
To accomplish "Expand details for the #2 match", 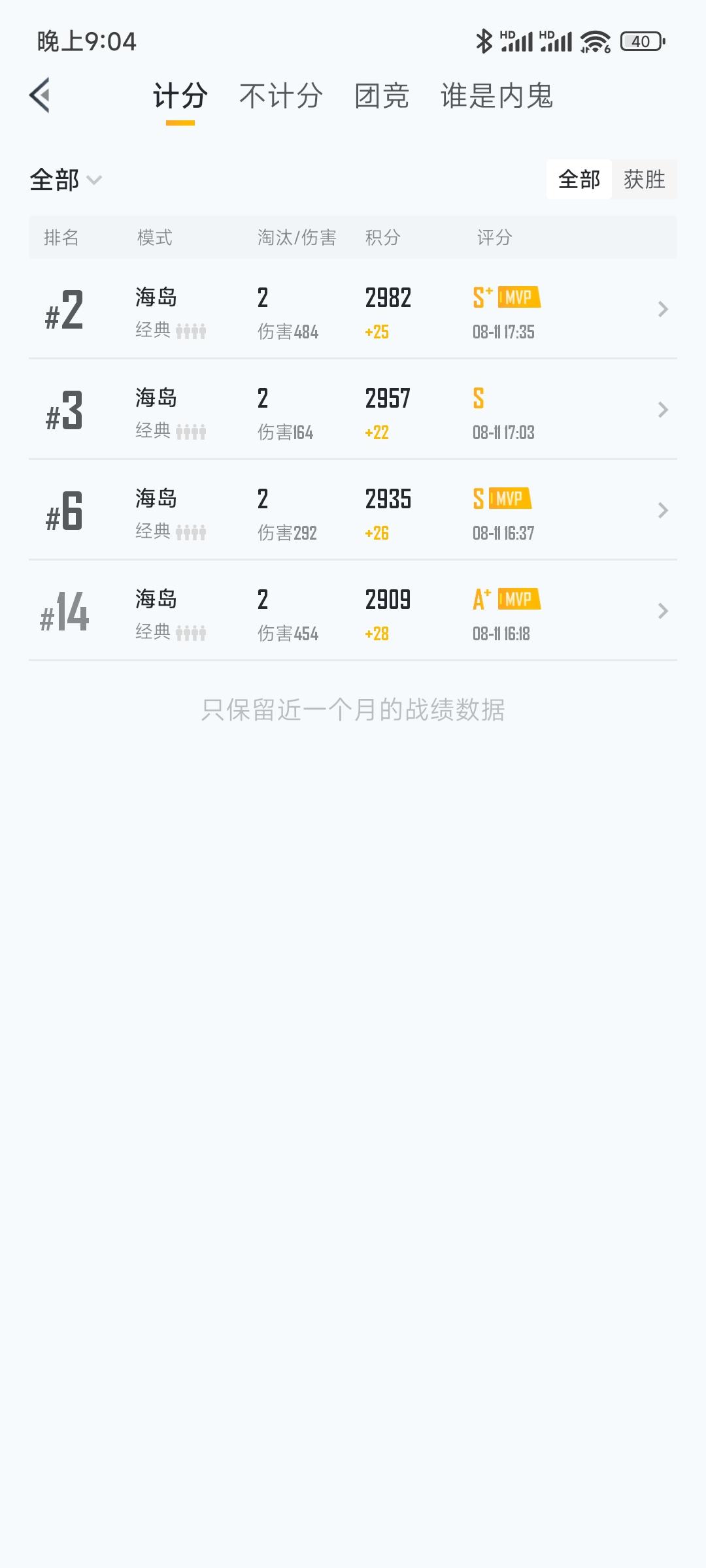I will point(662,309).
